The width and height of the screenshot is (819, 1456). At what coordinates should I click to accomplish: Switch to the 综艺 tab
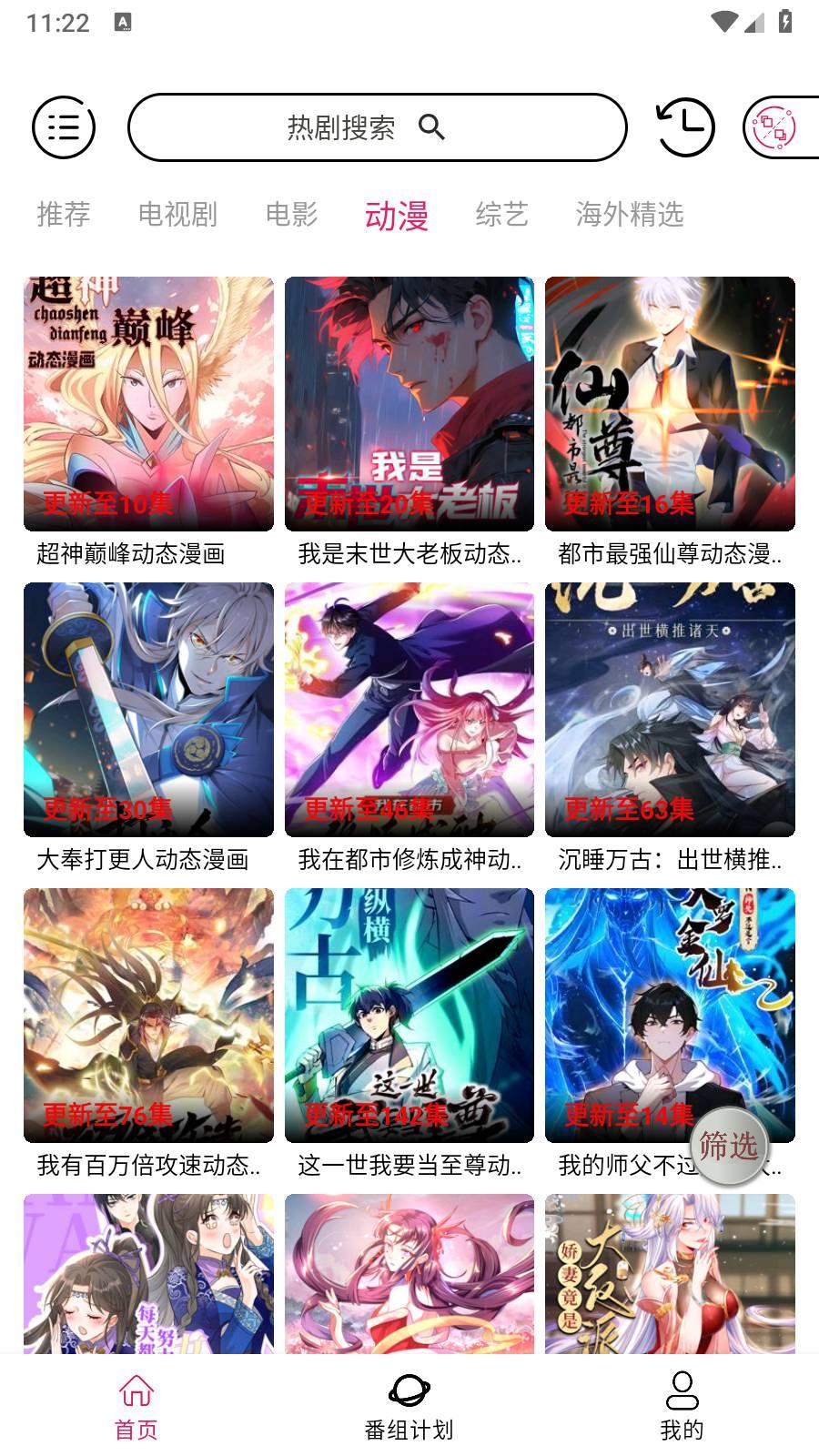[x=503, y=215]
